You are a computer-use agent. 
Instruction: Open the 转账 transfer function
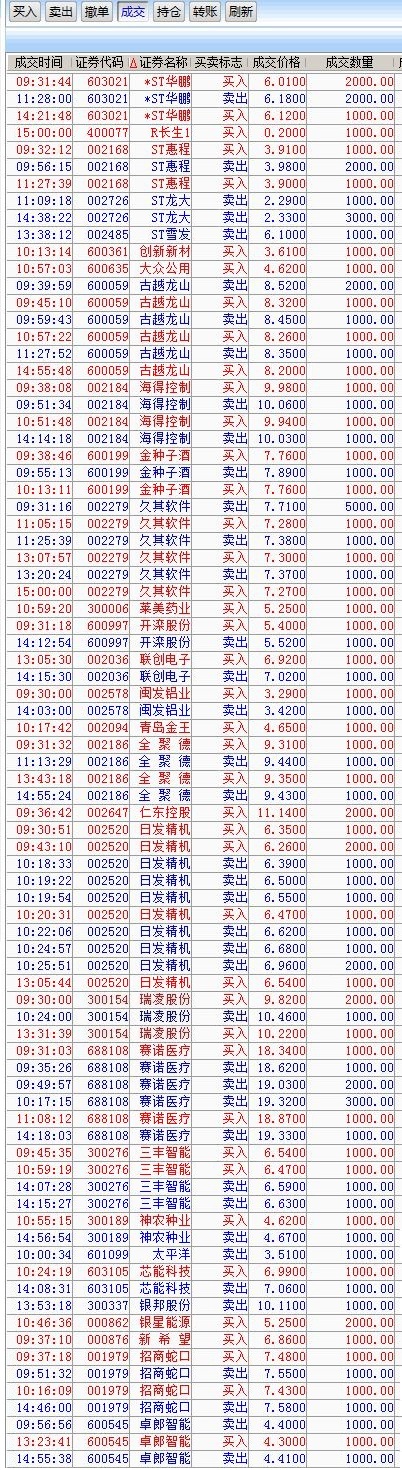pyautogui.click(x=204, y=12)
